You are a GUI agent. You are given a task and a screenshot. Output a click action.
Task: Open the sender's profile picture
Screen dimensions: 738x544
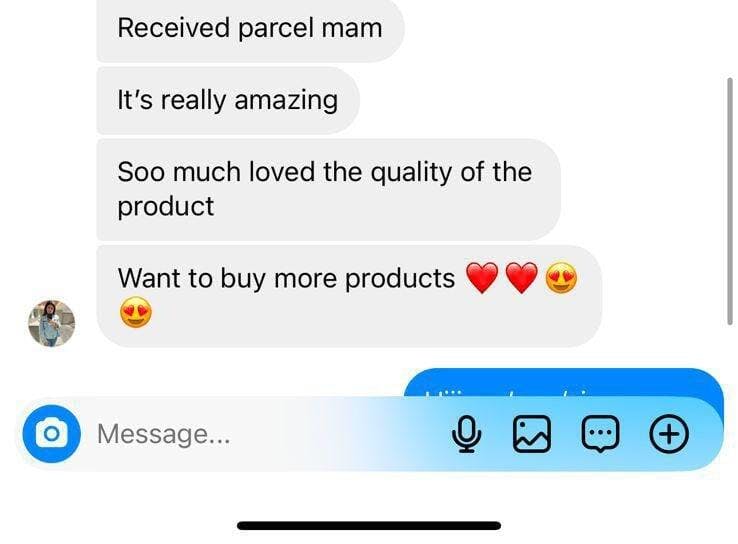point(51,323)
